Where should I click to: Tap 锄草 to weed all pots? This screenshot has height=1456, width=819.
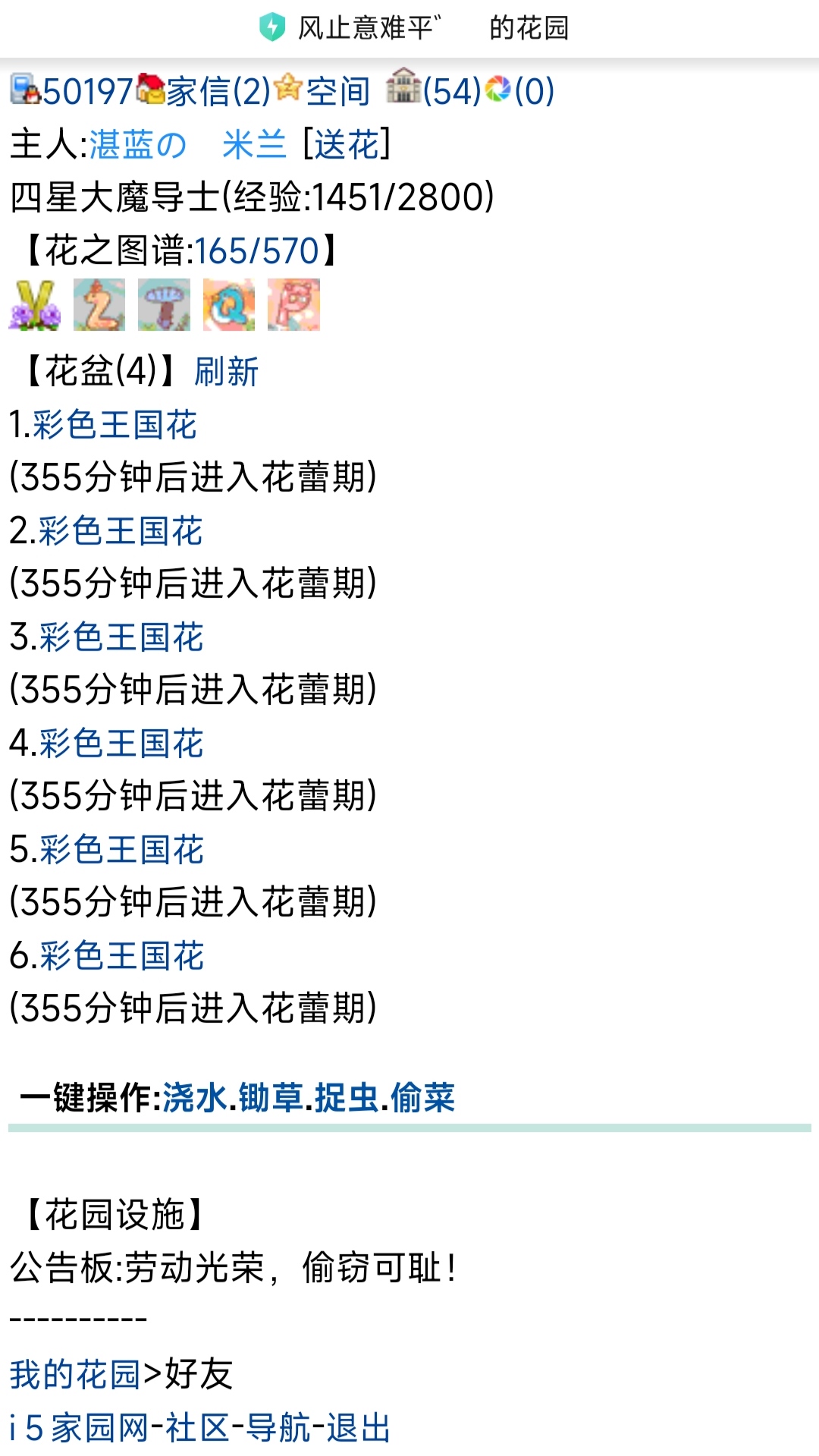point(271,1097)
